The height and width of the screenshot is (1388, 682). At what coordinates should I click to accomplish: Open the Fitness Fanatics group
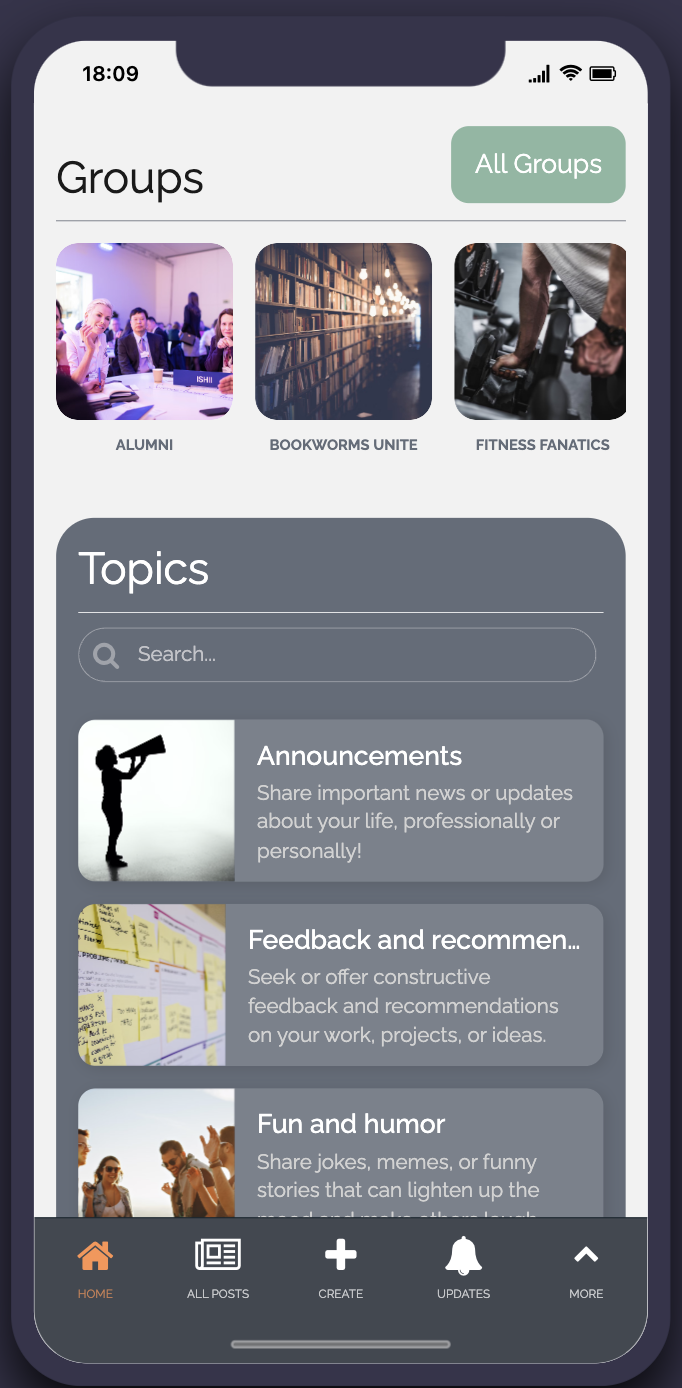[x=541, y=347]
